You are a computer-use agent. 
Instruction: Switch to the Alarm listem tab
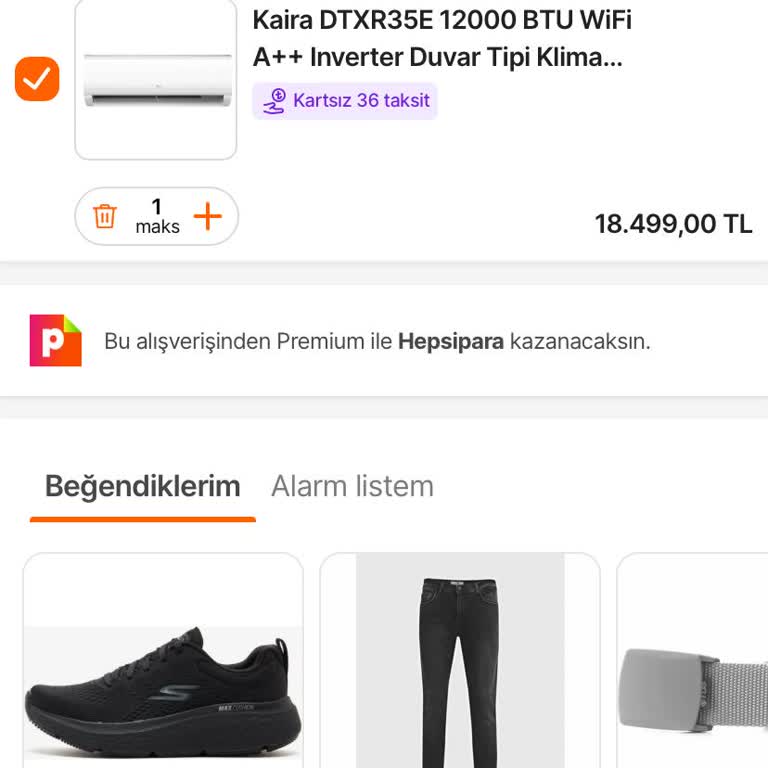(x=352, y=487)
